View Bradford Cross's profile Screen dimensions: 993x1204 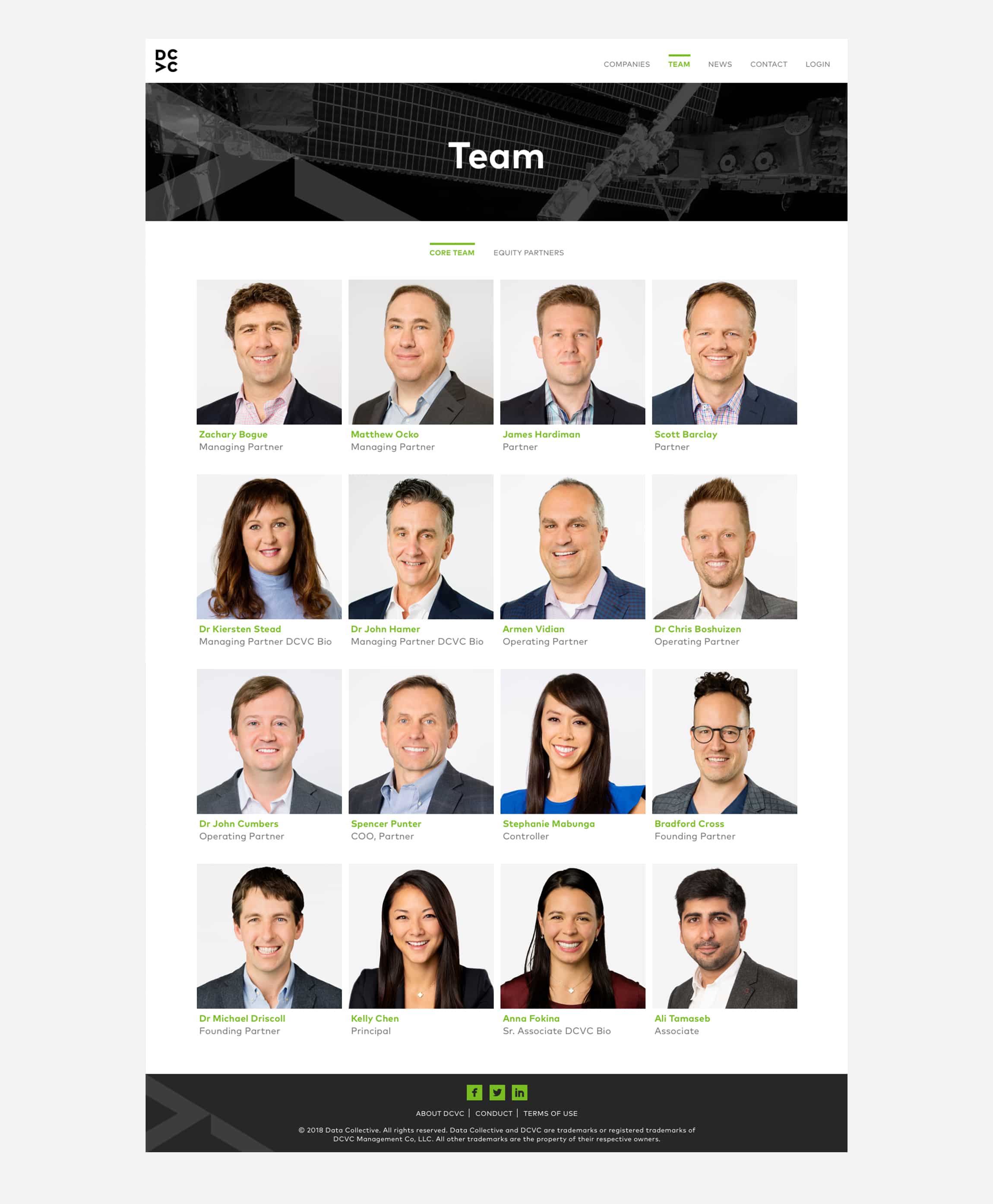tap(724, 741)
